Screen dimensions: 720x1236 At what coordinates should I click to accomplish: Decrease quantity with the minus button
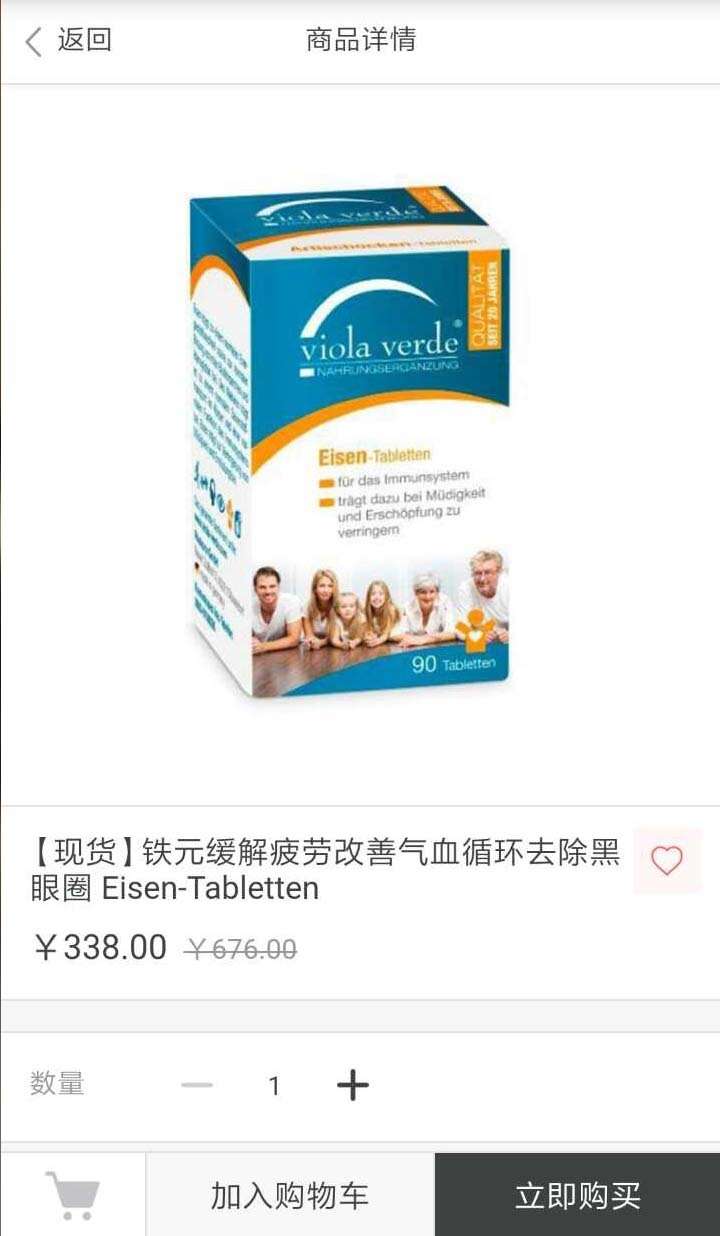click(197, 1085)
